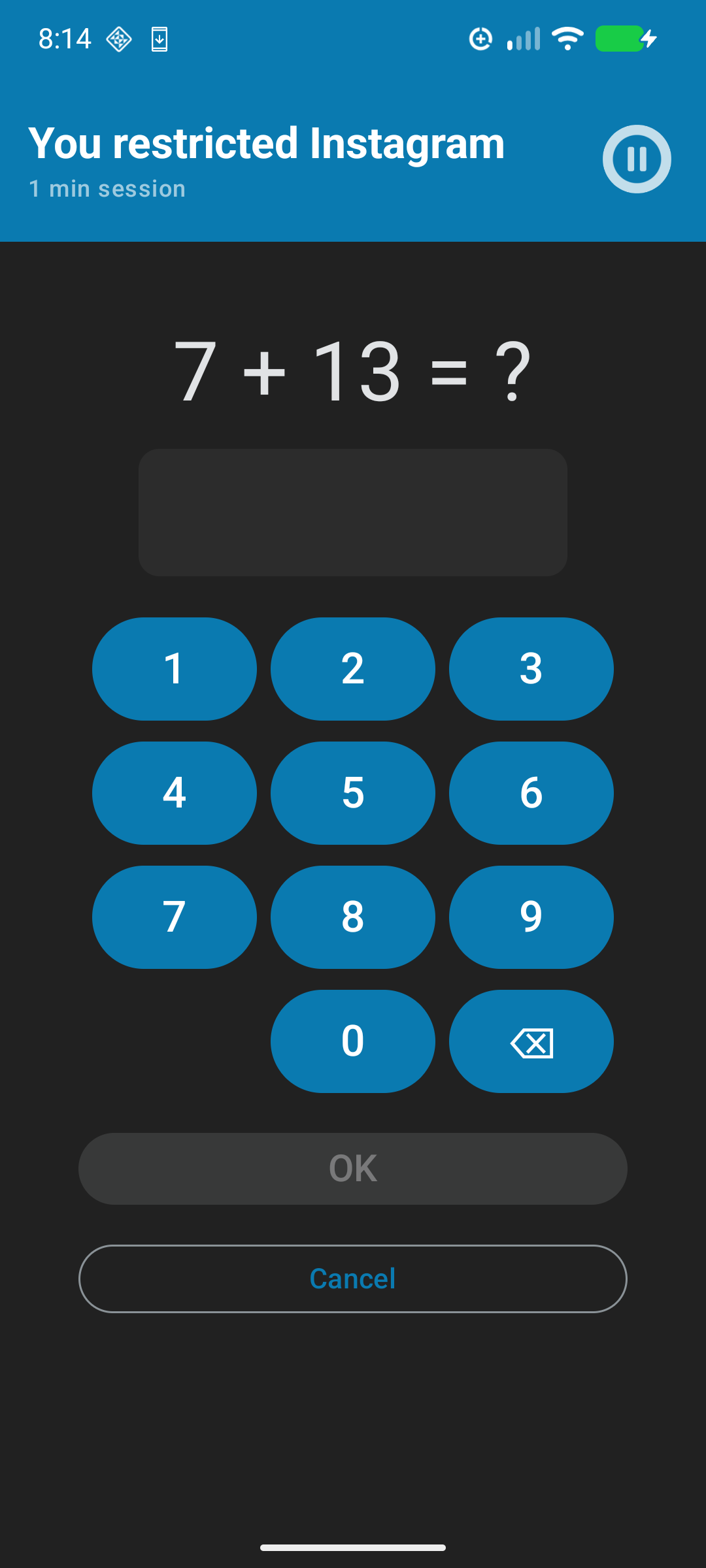The width and height of the screenshot is (706, 1568).
Task: Confirm the answer with OK
Action: point(352,1168)
